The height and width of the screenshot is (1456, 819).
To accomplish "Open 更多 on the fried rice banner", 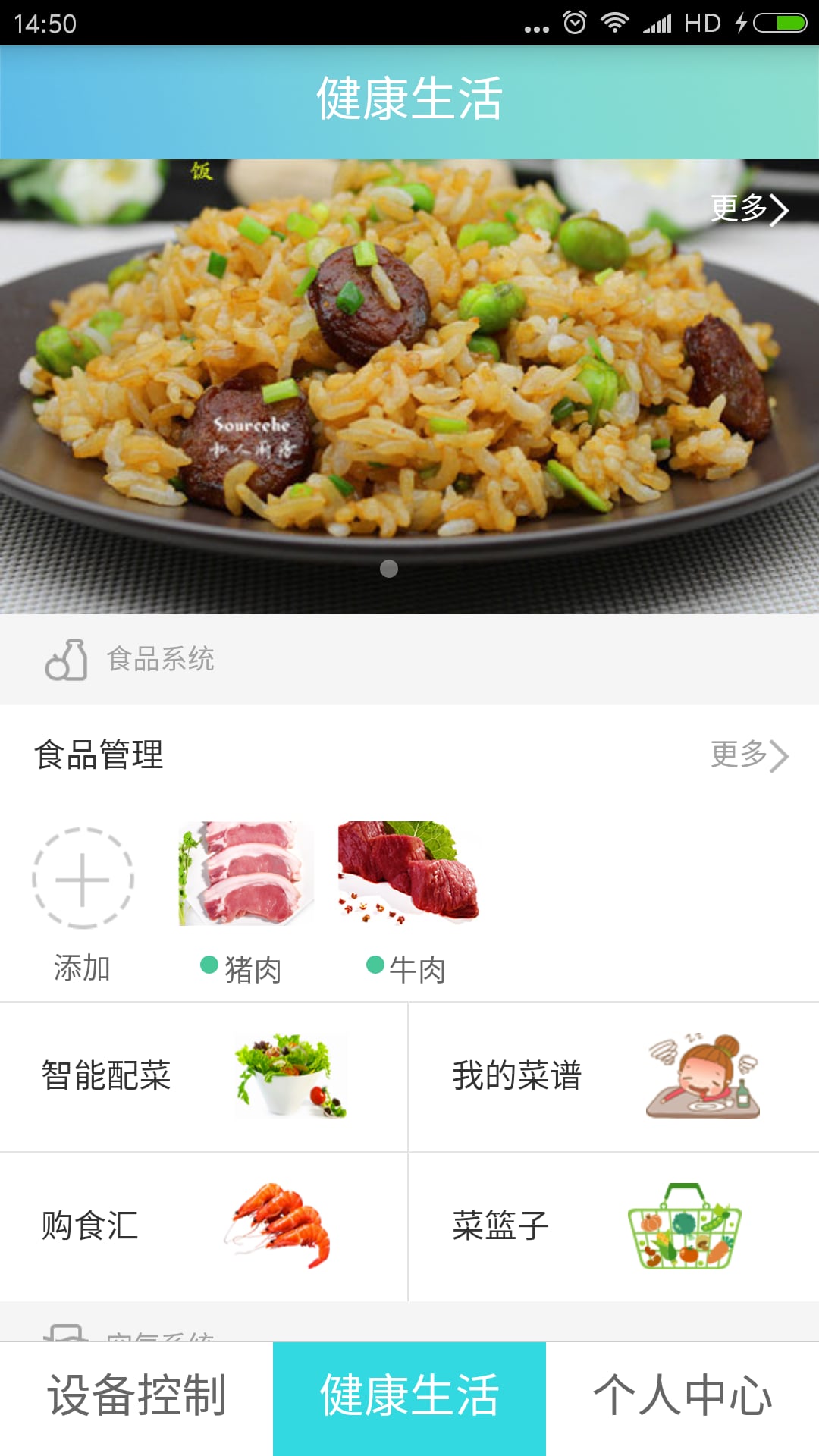I will [x=748, y=209].
